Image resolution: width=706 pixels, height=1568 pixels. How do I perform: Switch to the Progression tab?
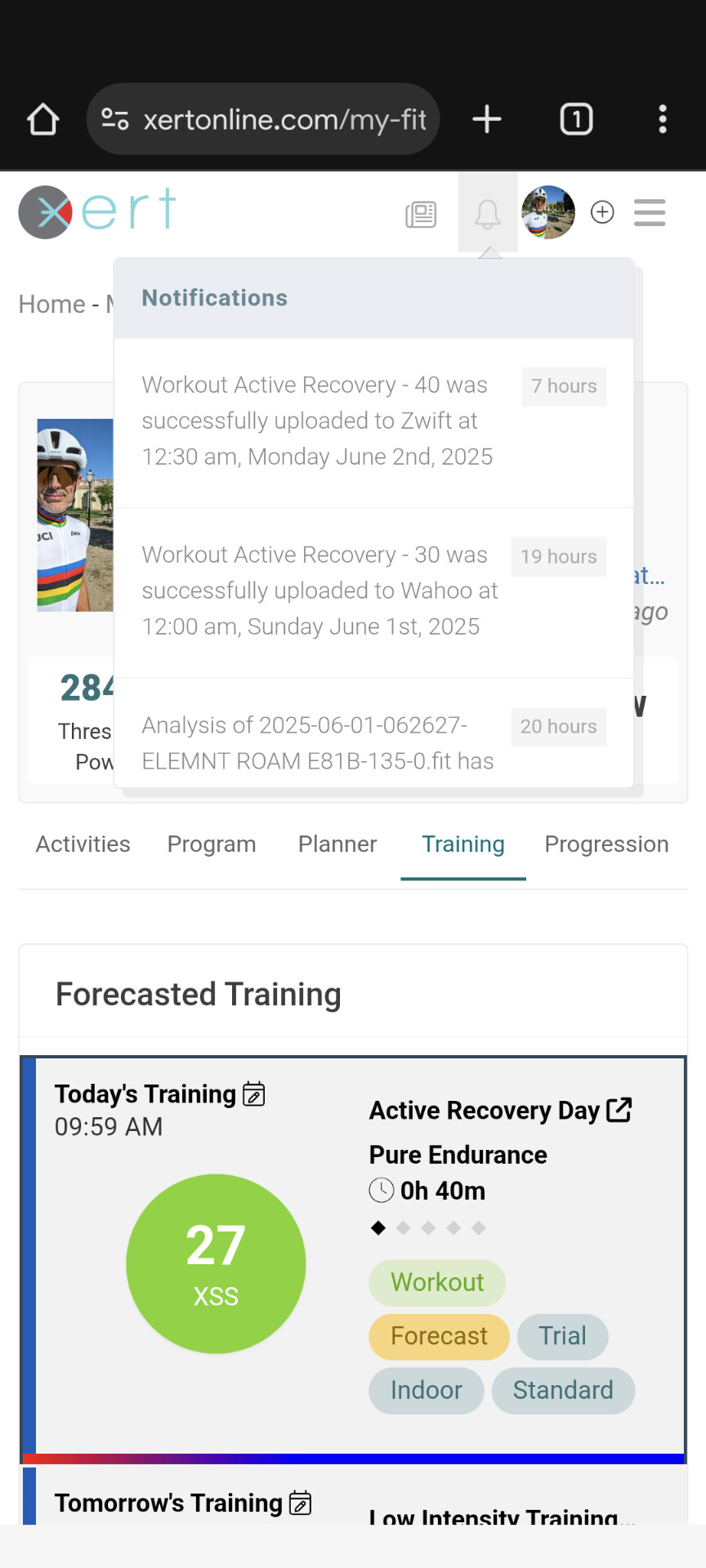point(607,844)
